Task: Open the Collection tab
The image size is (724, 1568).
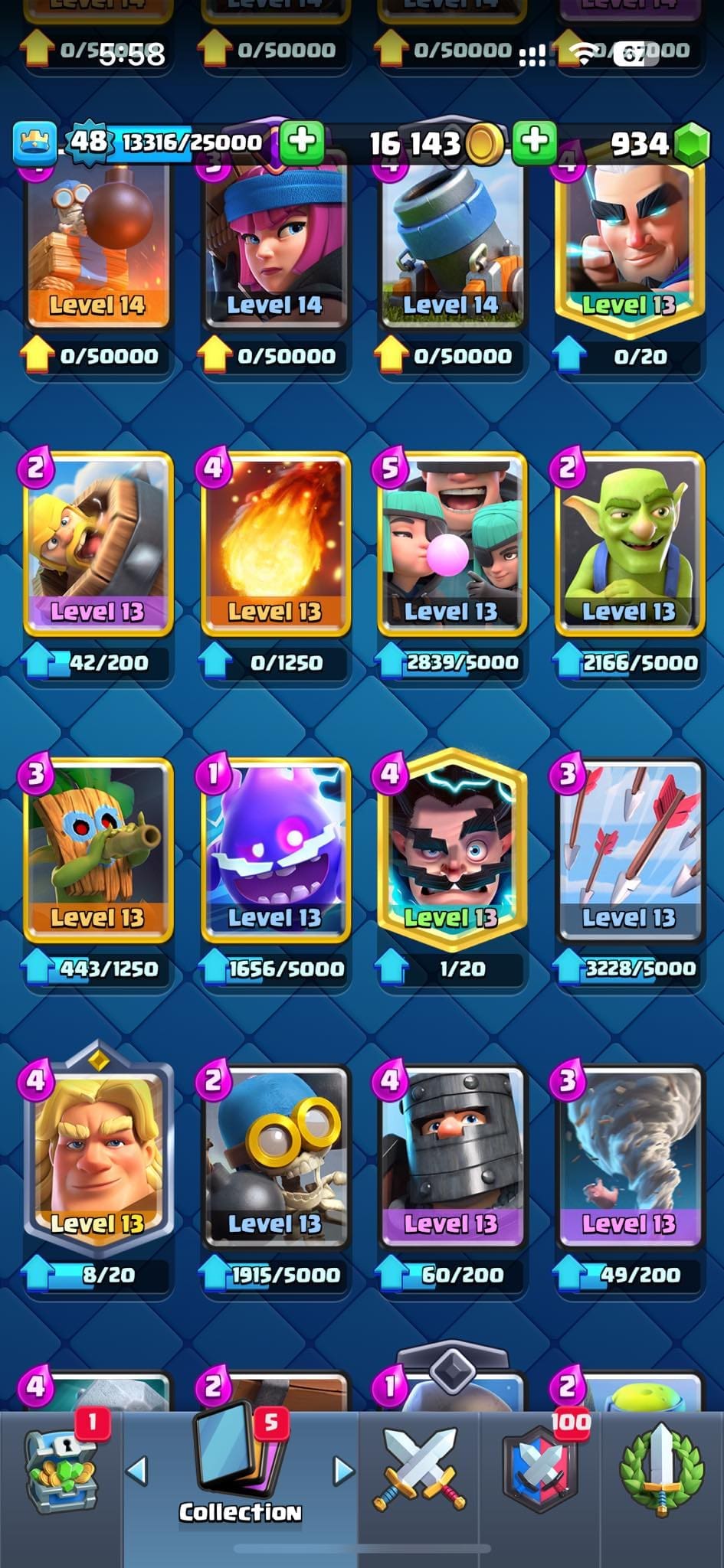Action: point(240,1464)
